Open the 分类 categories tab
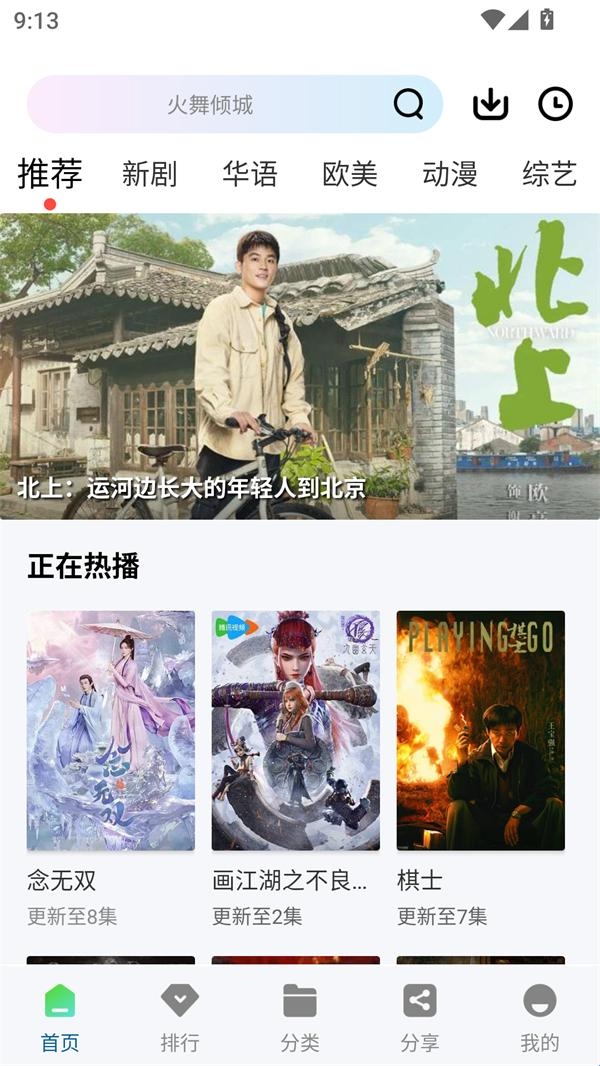Viewport: 600px width, 1066px height. click(300, 1017)
